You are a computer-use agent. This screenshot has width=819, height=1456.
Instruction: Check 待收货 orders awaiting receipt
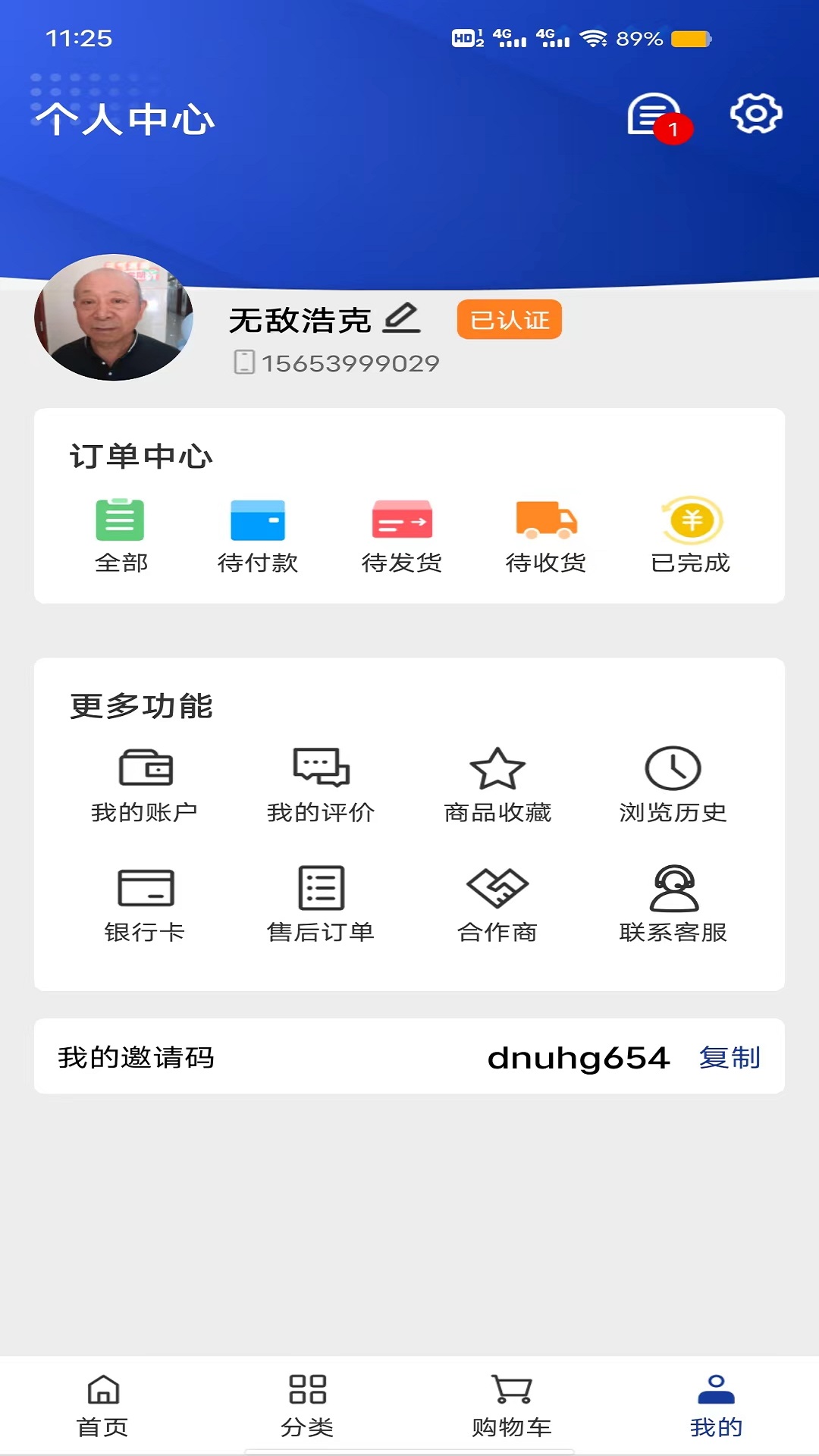click(x=546, y=535)
